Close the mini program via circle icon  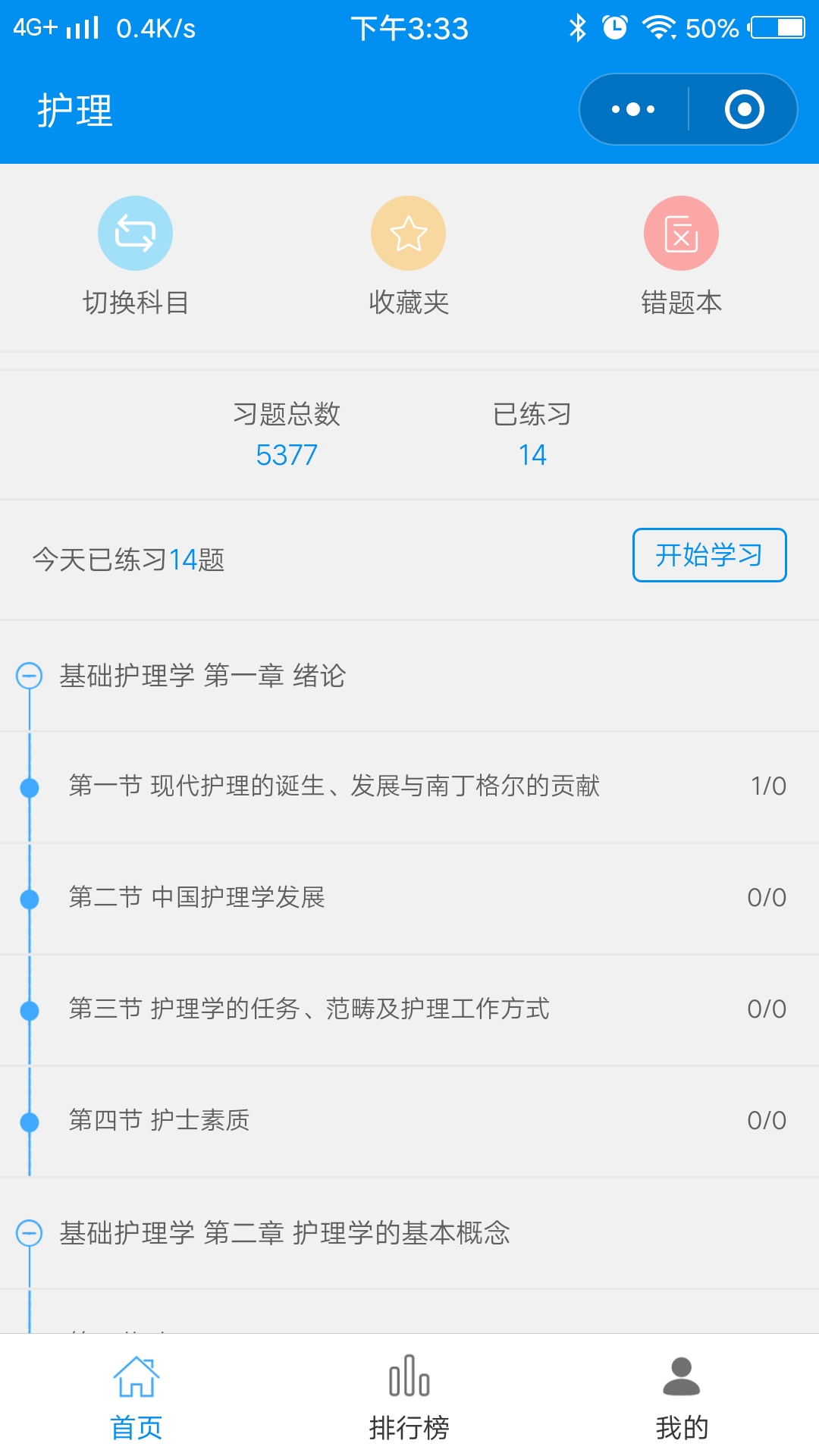[x=744, y=109]
